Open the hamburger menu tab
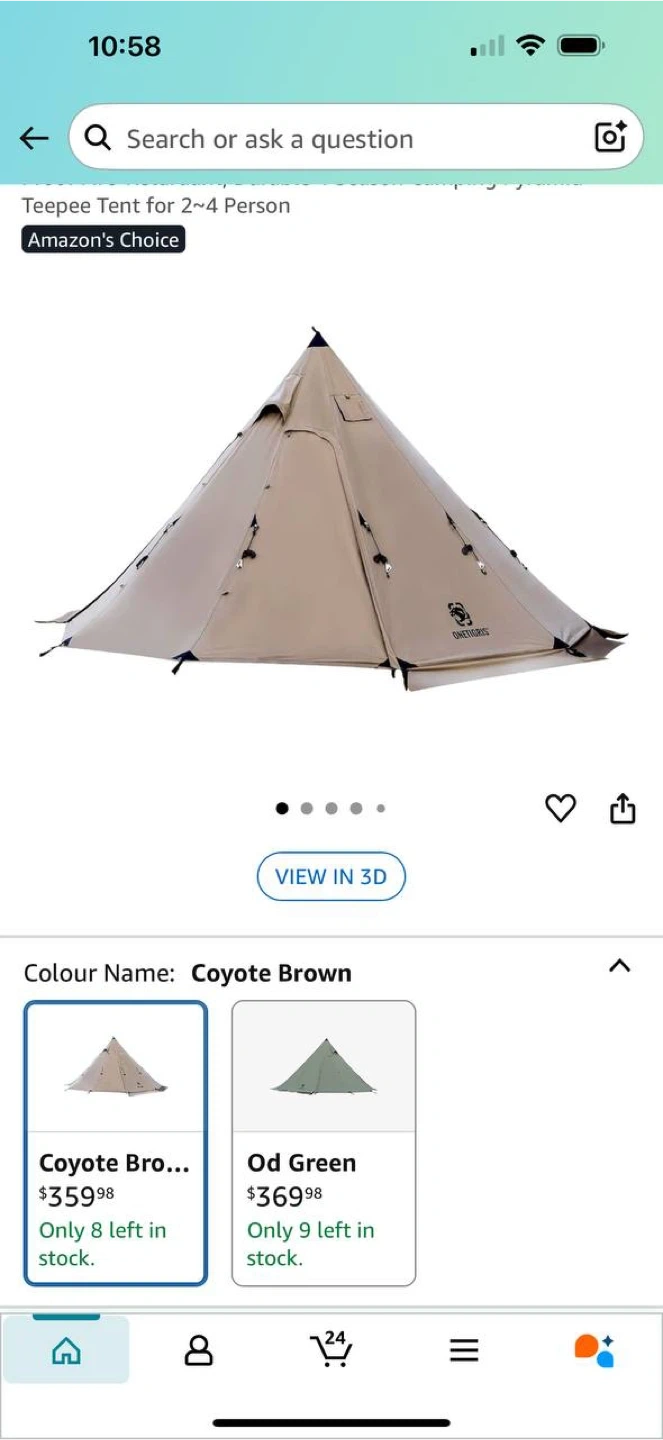Image resolution: width=663 pixels, height=1440 pixels. (x=464, y=1351)
